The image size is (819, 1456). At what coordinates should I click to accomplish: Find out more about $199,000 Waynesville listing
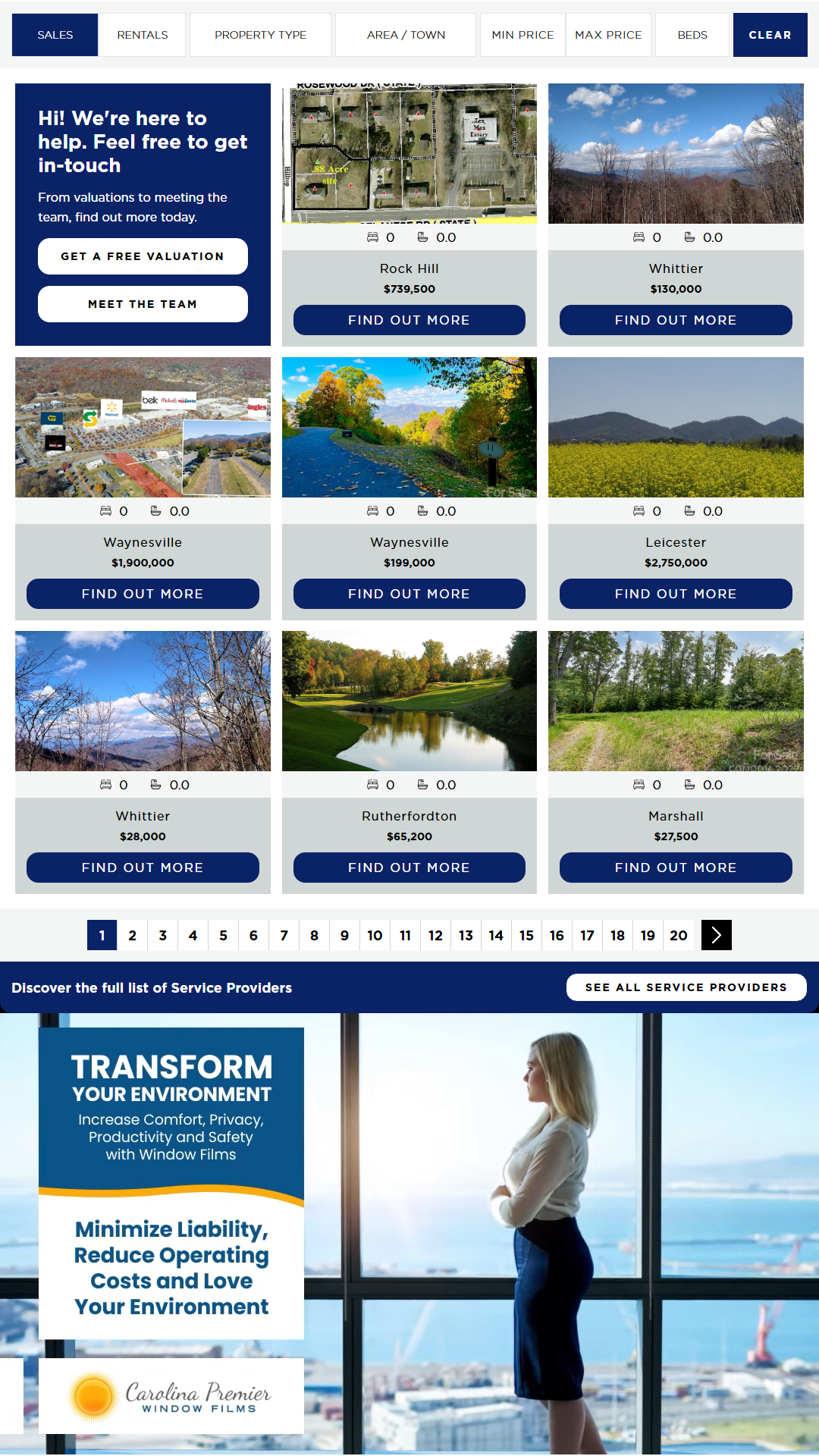click(x=409, y=594)
